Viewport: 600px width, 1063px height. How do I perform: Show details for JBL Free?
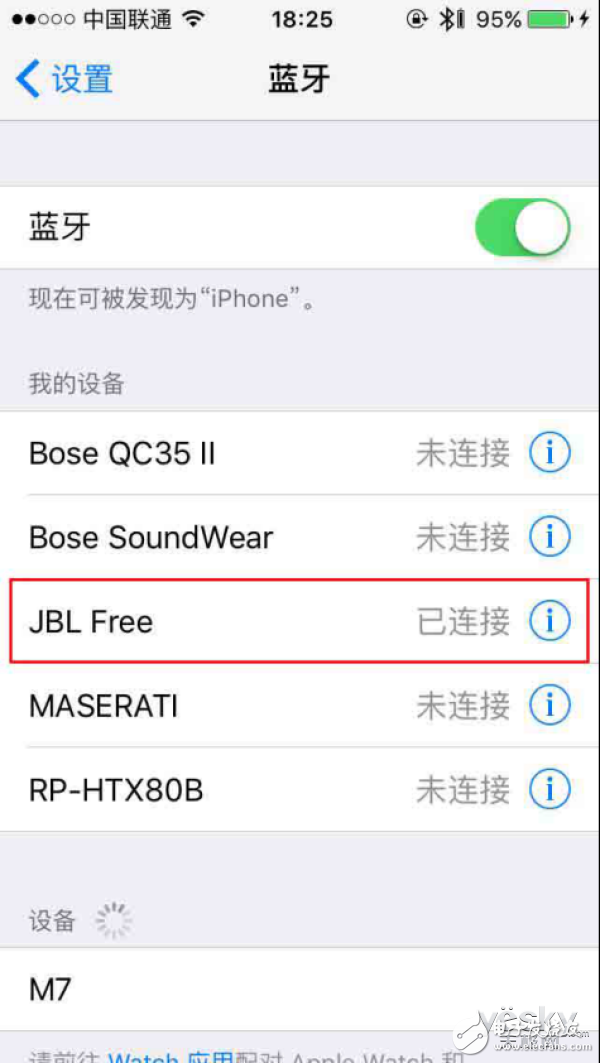click(x=549, y=620)
